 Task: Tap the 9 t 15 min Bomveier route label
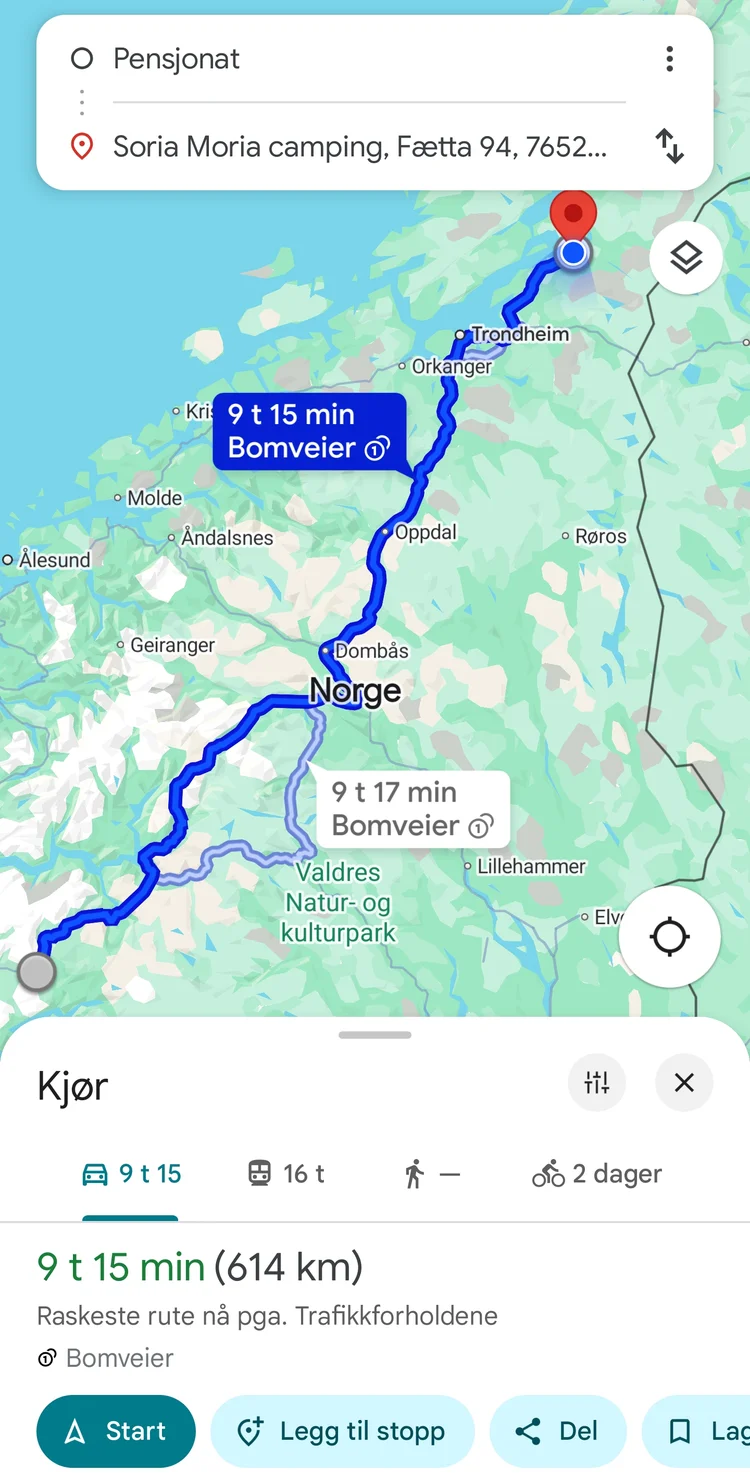point(308,431)
